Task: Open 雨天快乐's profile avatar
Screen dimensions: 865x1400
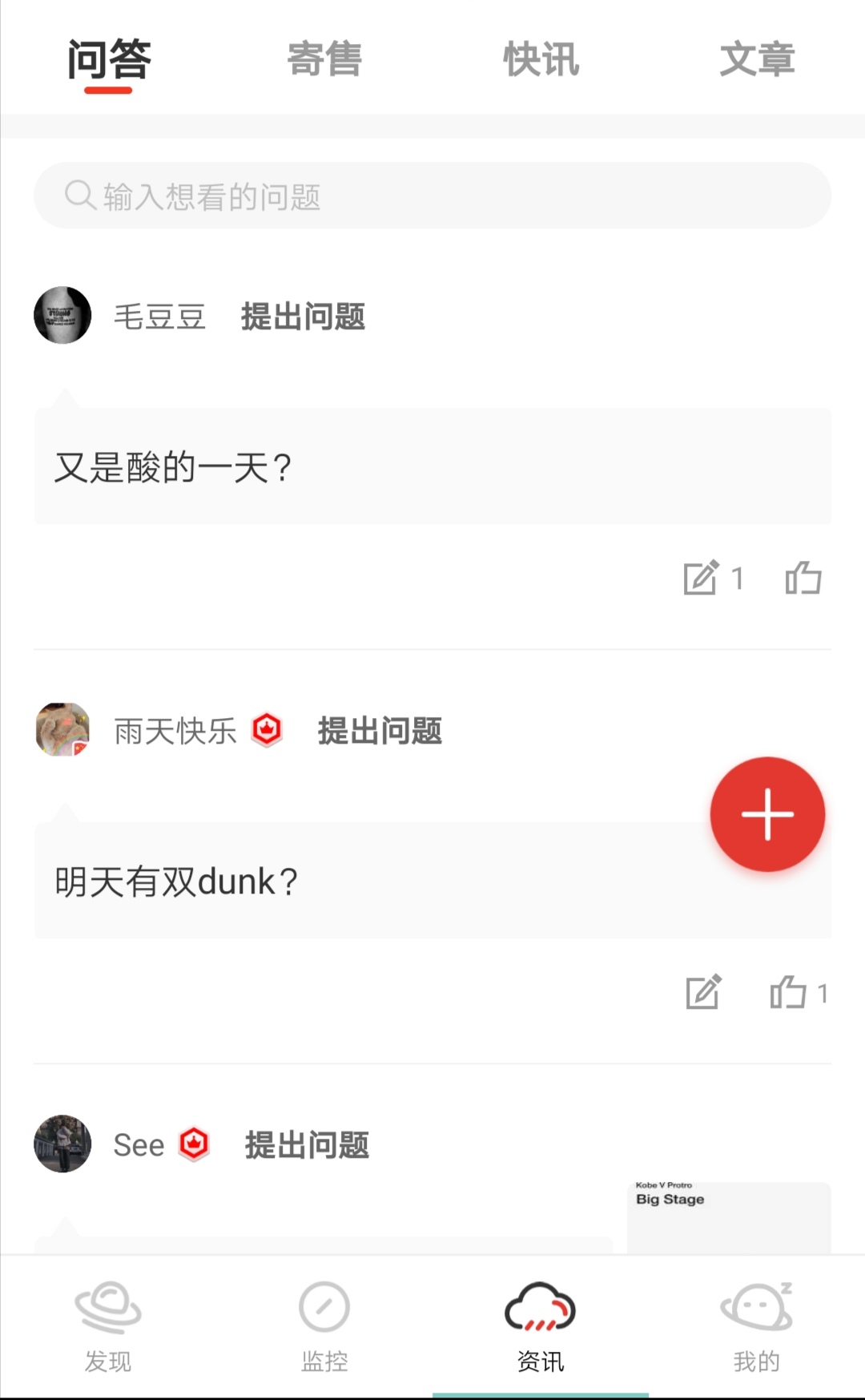Action: coord(62,730)
